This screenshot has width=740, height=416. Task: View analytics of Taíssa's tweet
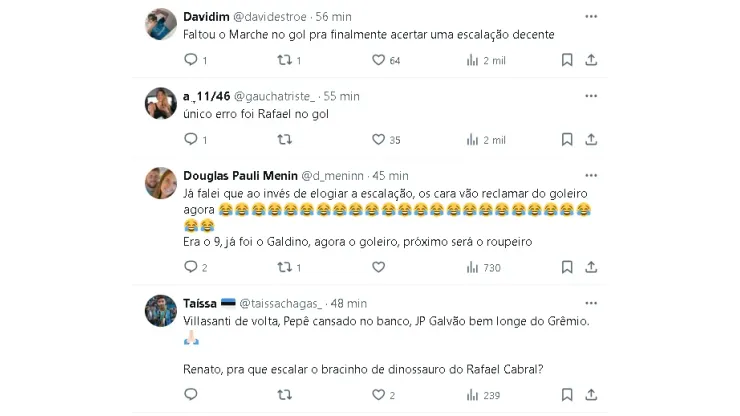[474, 395]
